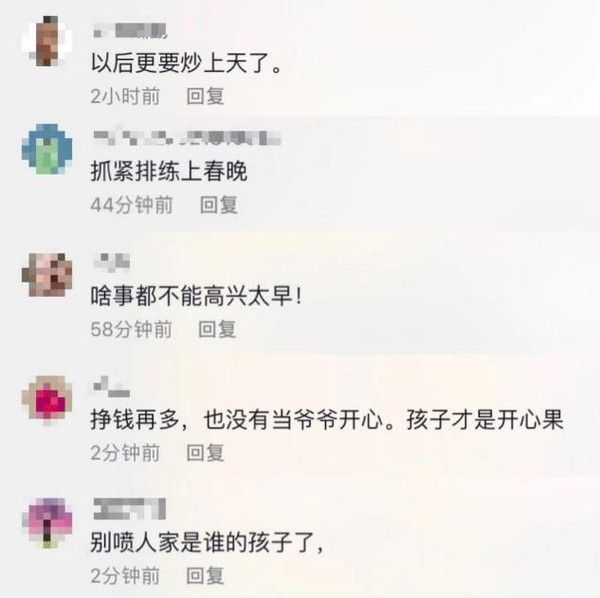This screenshot has width=600, height=598.
Task: Reply to the comment '啥事都不能高兴太早!'
Action: (217, 328)
